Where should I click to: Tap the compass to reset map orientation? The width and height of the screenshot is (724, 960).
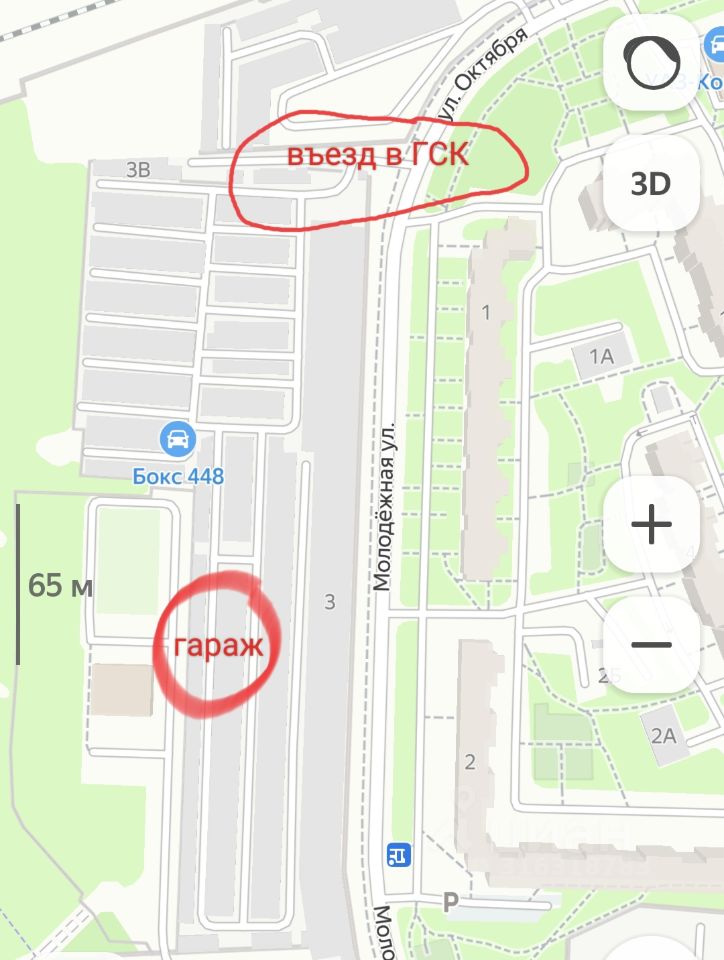coord(651,62)
